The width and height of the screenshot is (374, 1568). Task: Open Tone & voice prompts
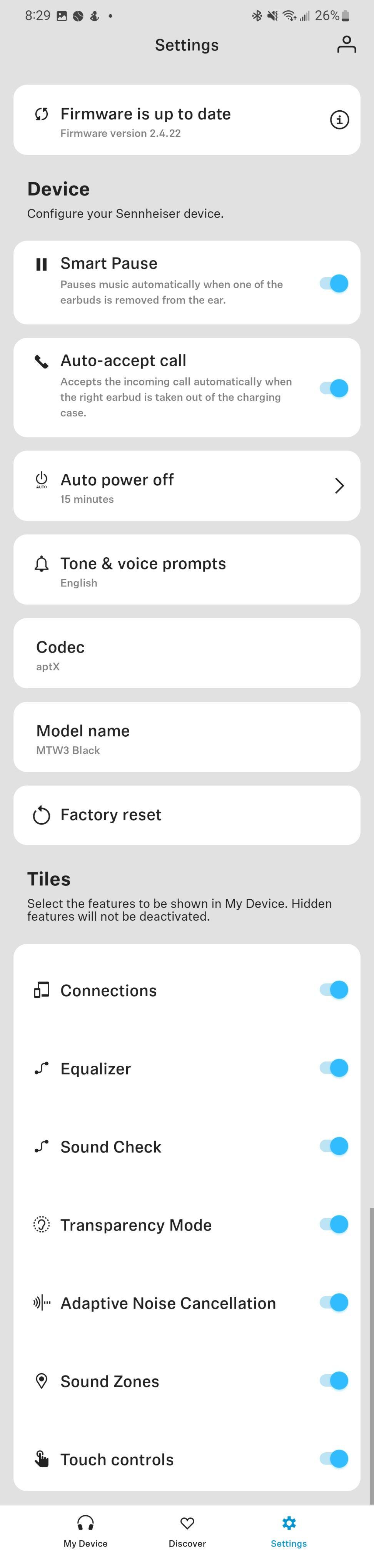186,570
